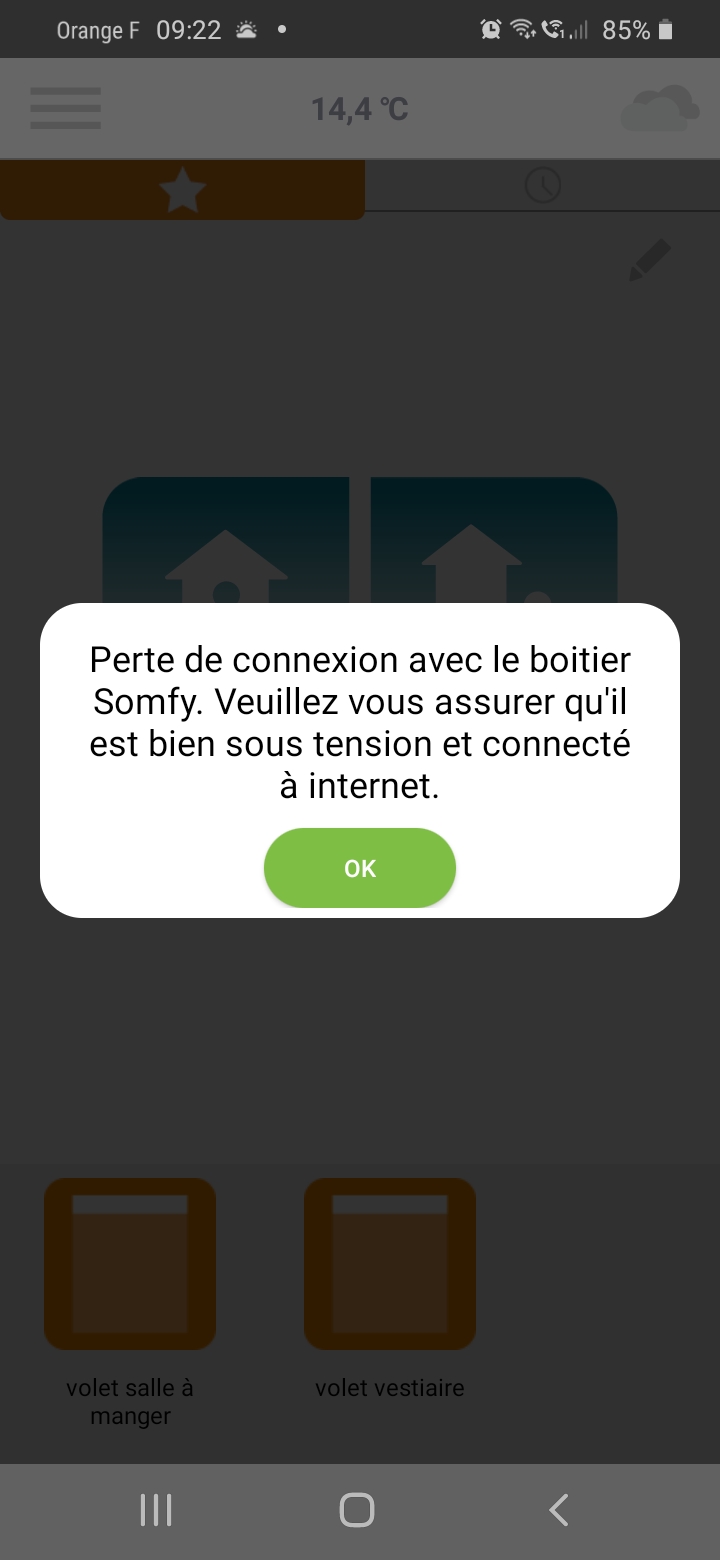Open the weather cloud icon
Image resolution: width=720 pixels, height=1560 pixels.
(x=659, y=108)
